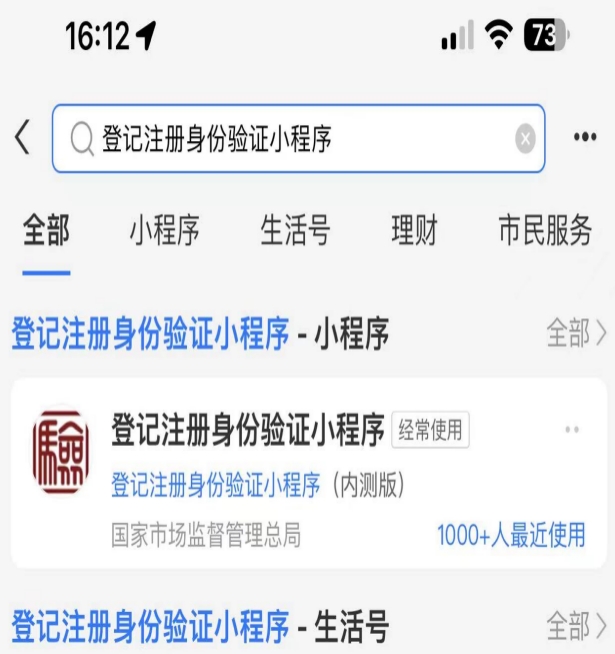
Task: View all results in the 小程序 section
Action: [576, 333]
